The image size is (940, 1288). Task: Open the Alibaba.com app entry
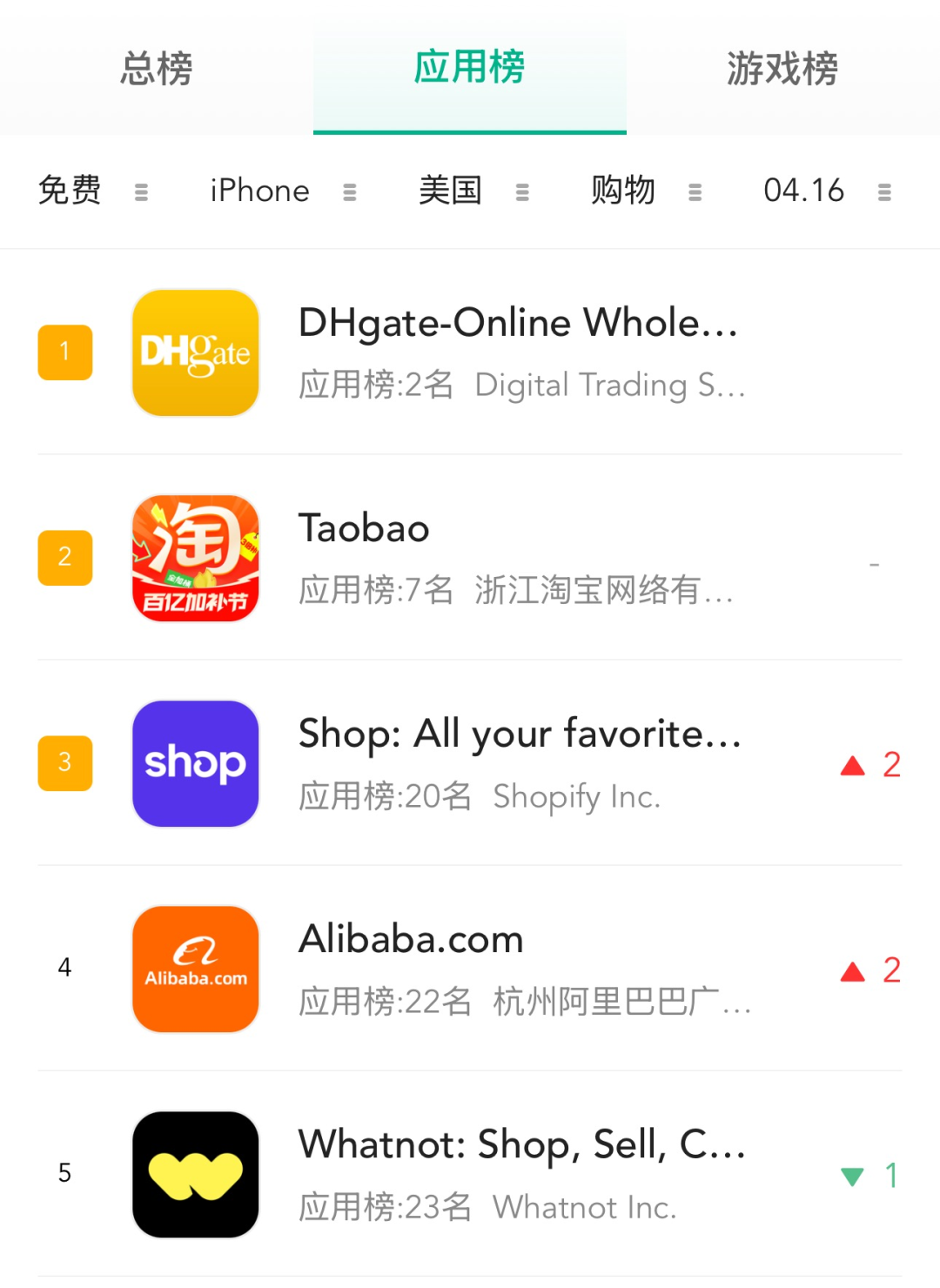tap(517, 969)
